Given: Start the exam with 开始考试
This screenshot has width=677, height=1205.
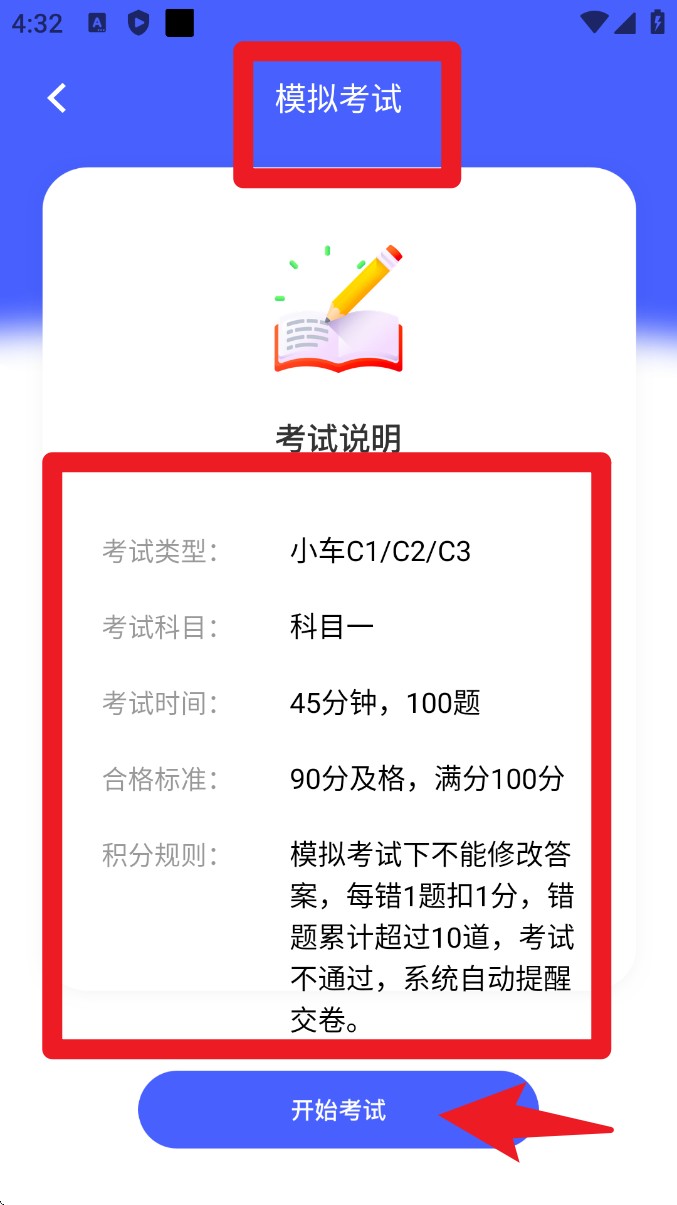Looking at the screenshot, I should click(338, 1110).
